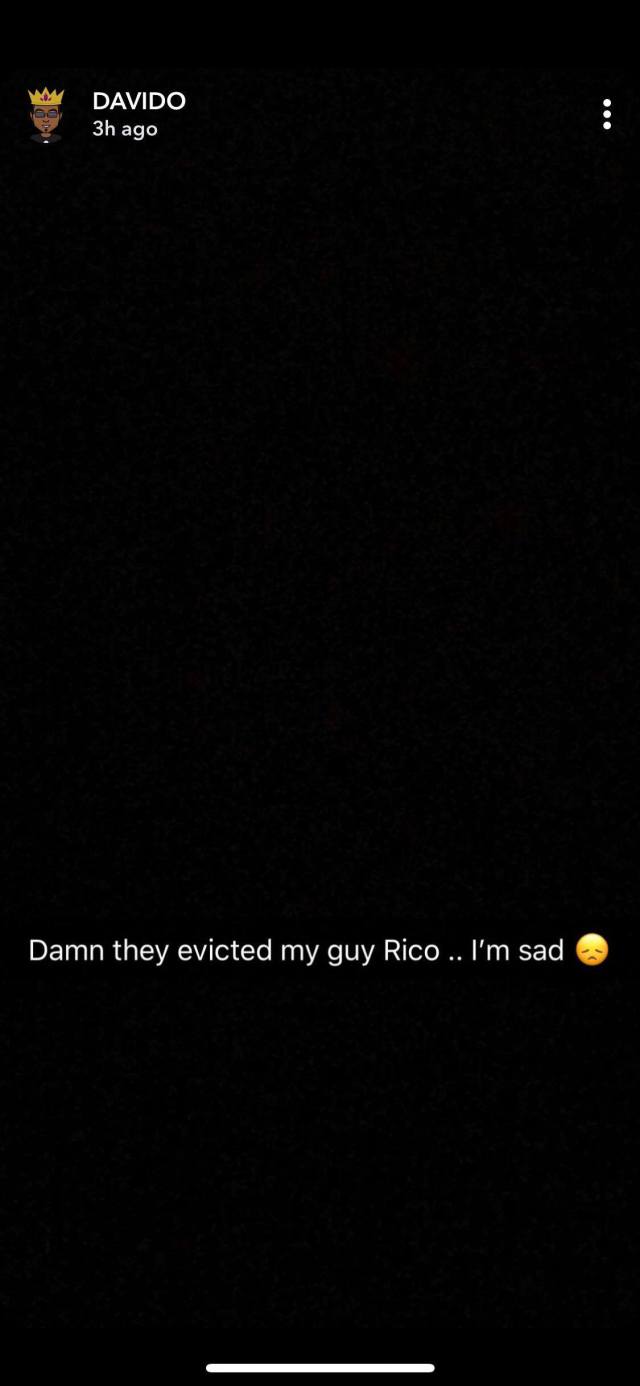
Task: Open the three-dot overflow menu
Action: pyautogui.click(x=606, y=115)
